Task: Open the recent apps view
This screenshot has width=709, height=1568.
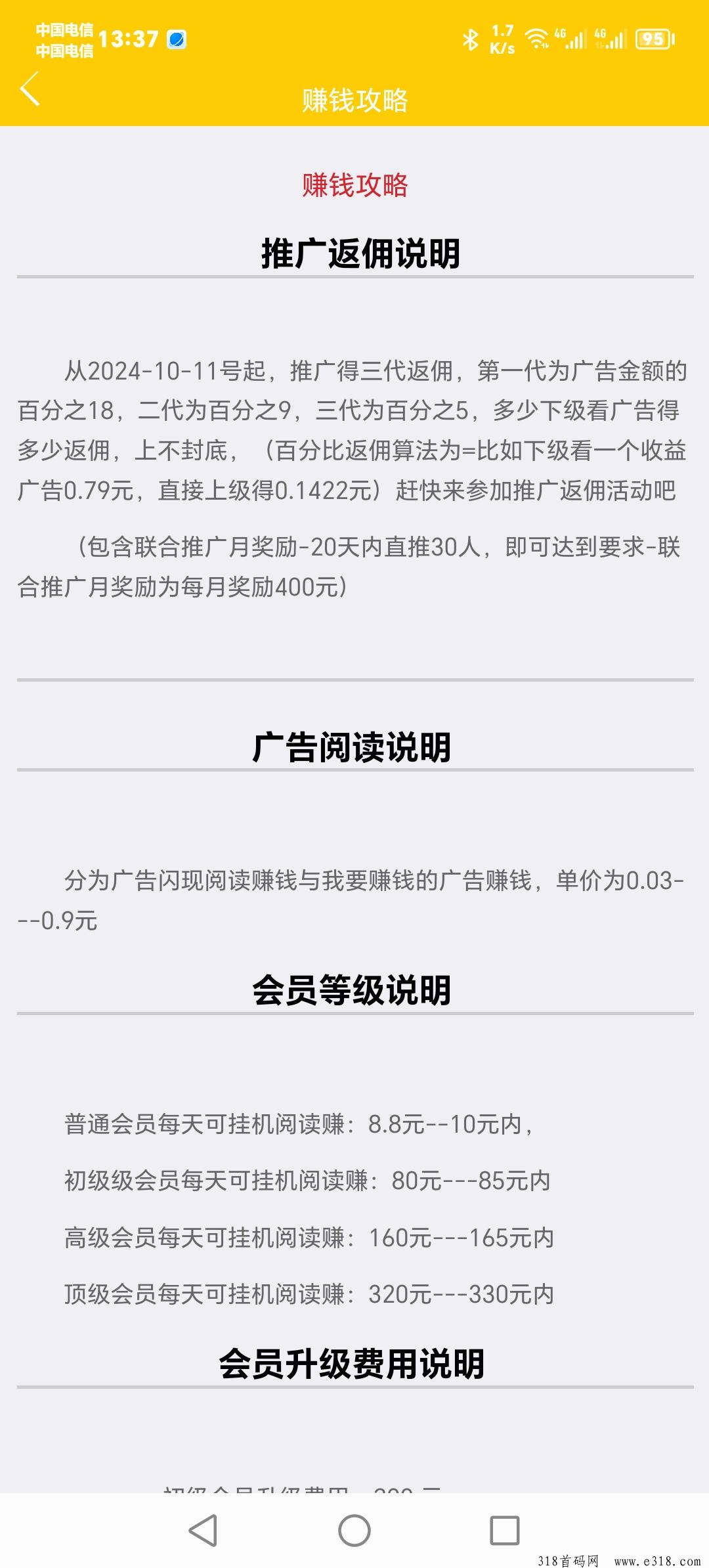Action: [504, 1531]
